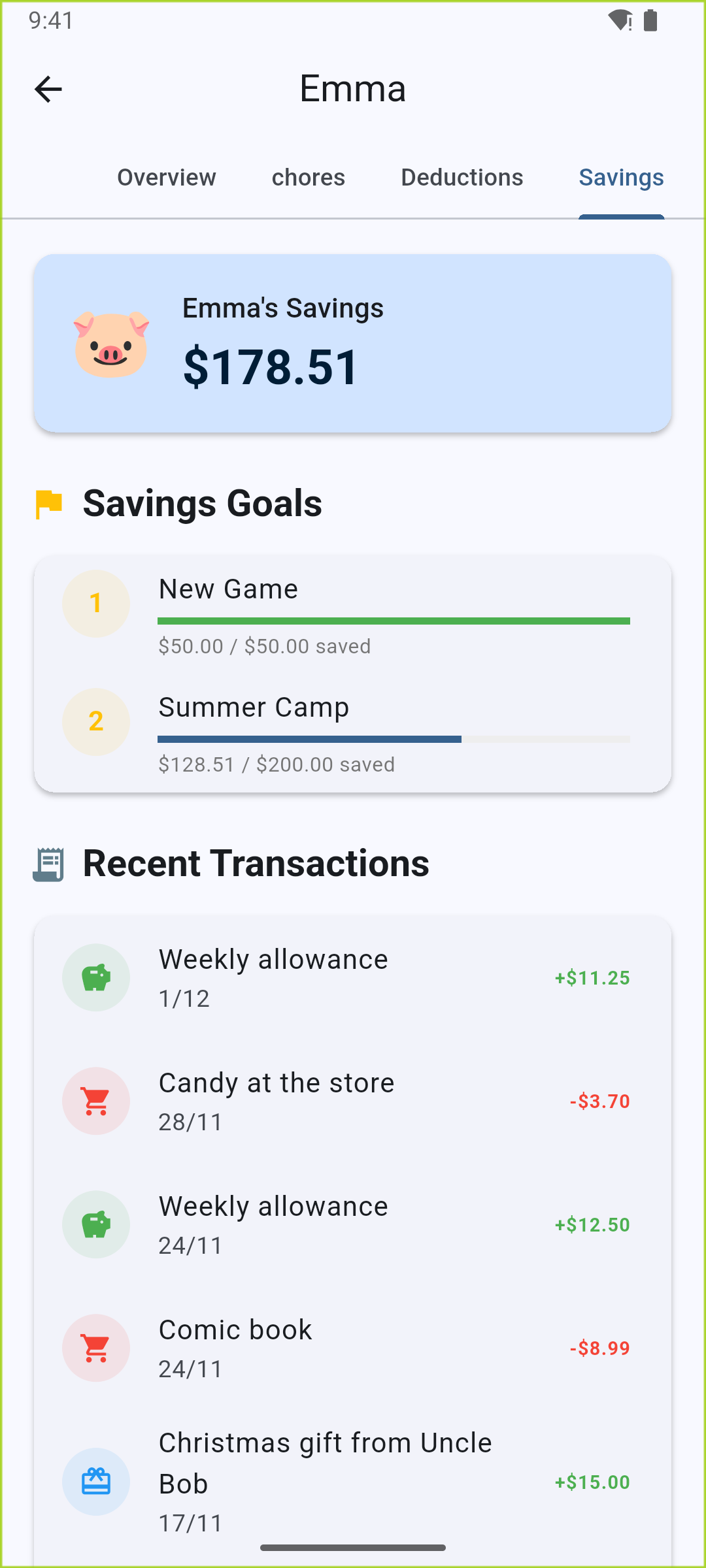Click the number 1 badge for New Game goal
The width and height of the screenshot is (706, 1568).
95,602
